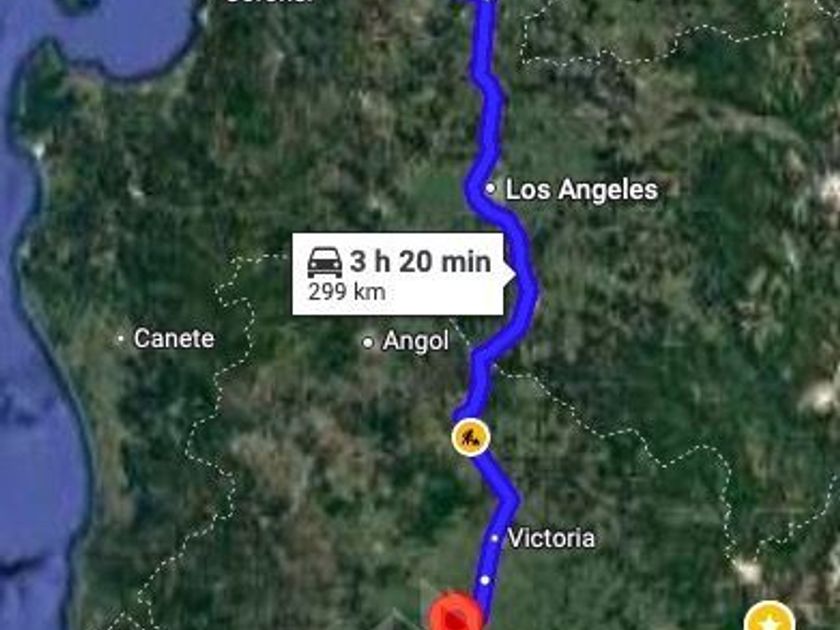840x630 pixels.
Task: Open the yellow starred place marker
Action: [x=769, y=618]
